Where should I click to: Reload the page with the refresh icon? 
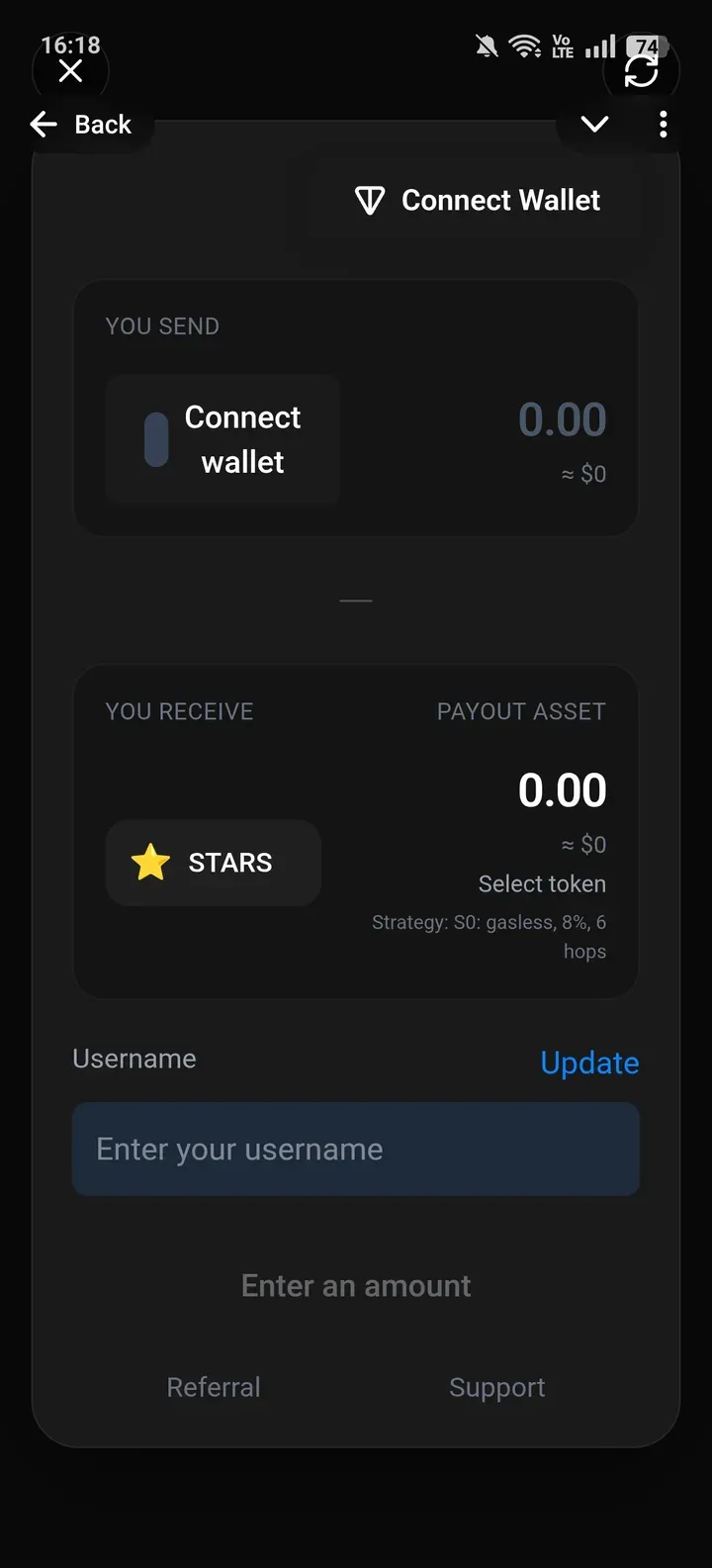coord(641,71)
